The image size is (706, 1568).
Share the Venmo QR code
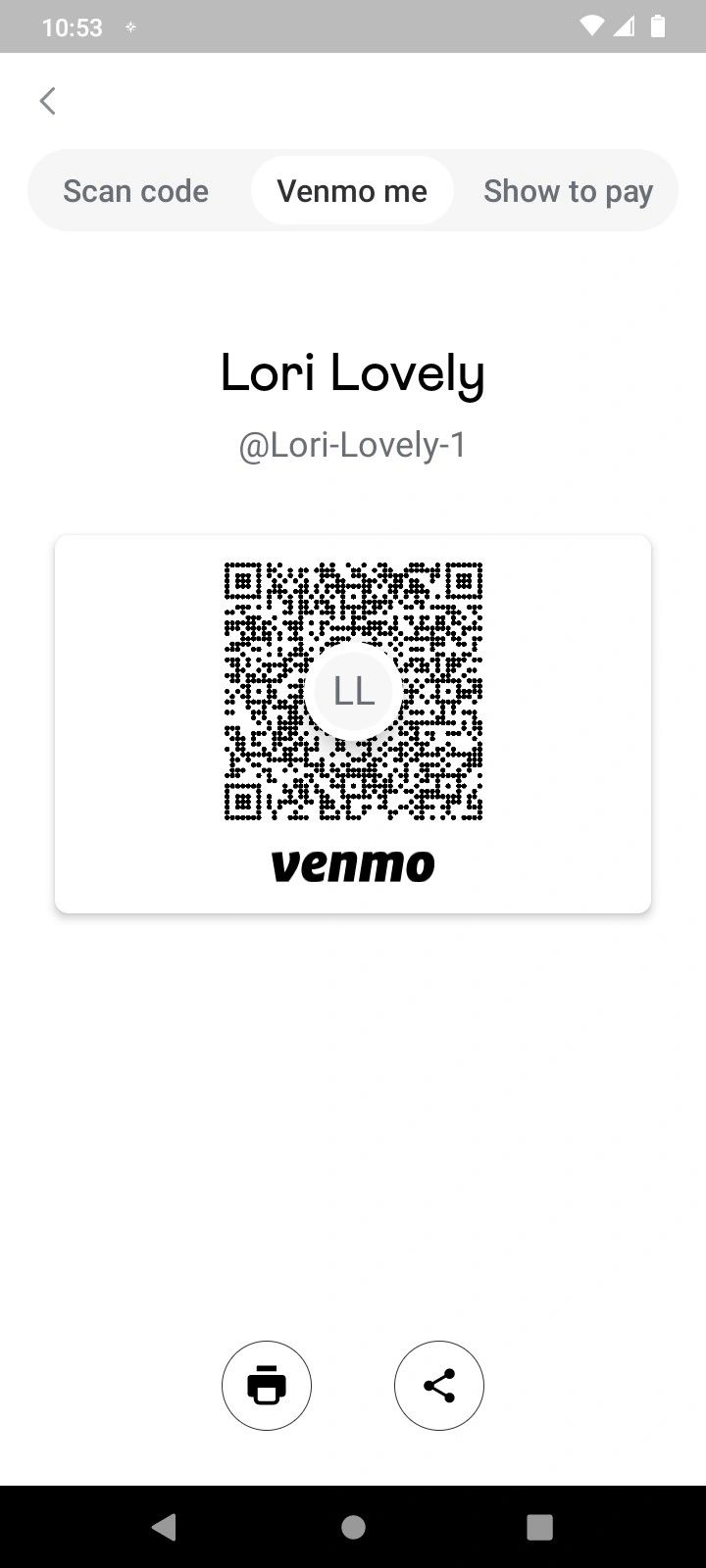(439, 1386)
